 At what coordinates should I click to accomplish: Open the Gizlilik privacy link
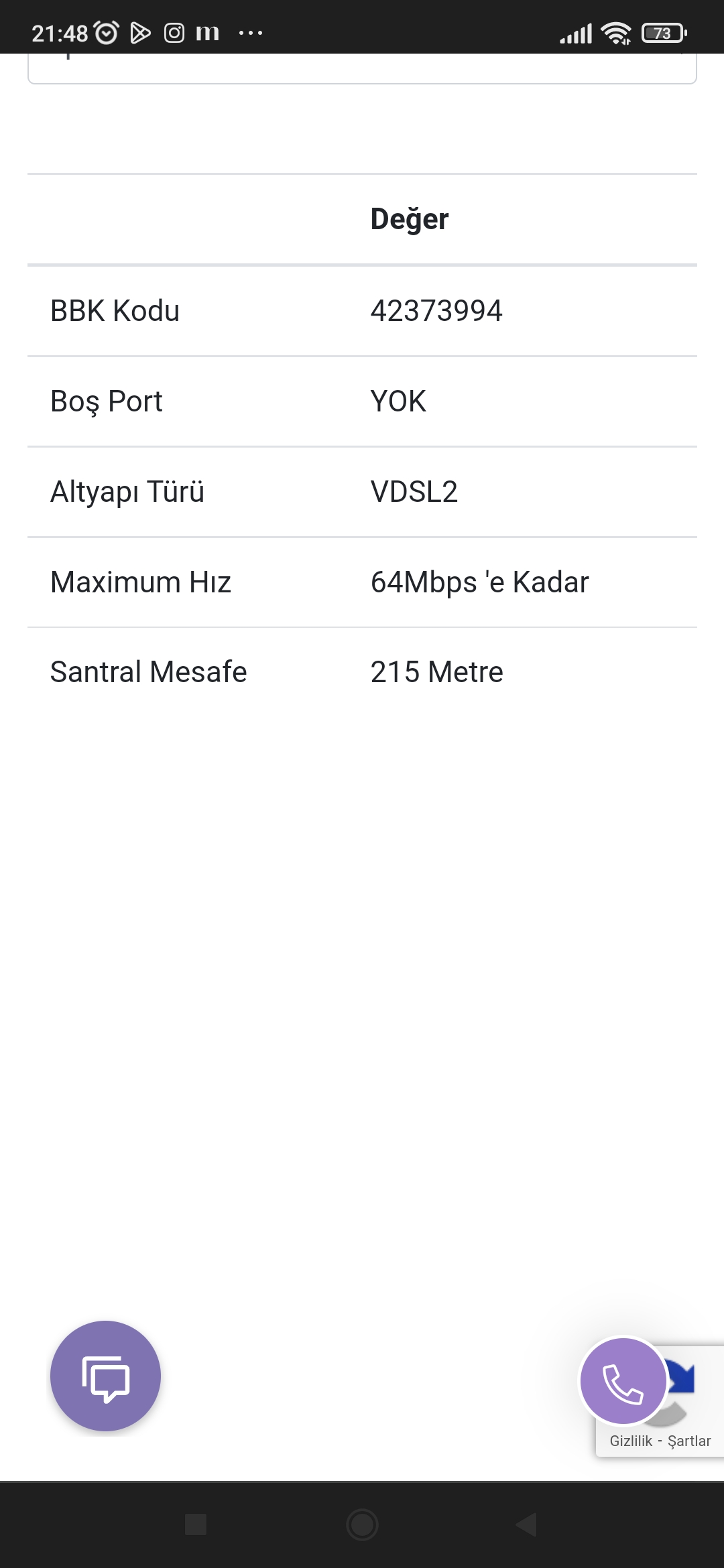[631, 1441]
